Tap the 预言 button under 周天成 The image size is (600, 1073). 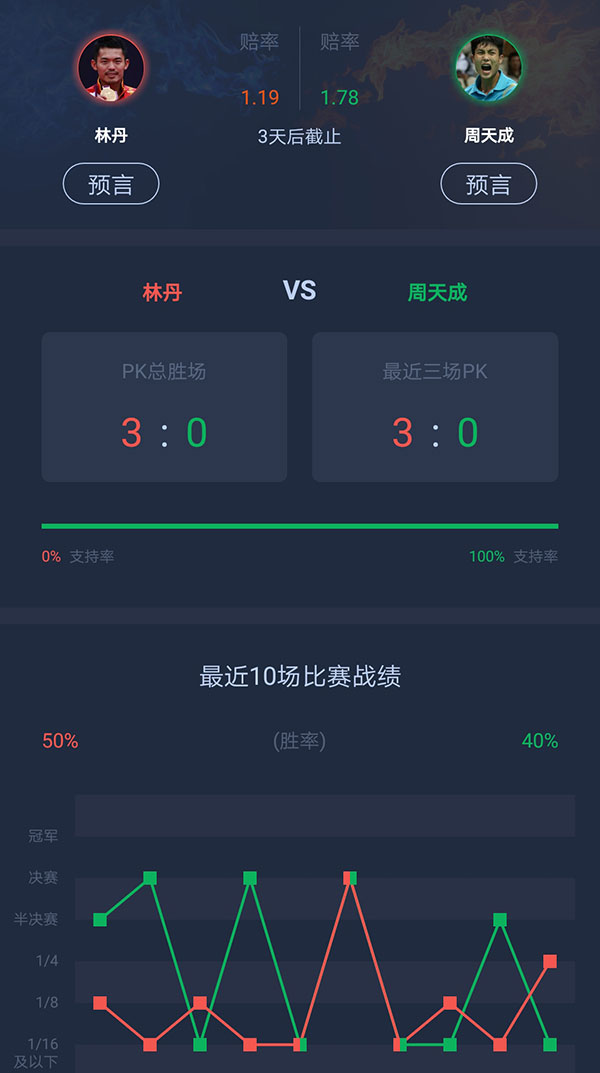[489, 184]
